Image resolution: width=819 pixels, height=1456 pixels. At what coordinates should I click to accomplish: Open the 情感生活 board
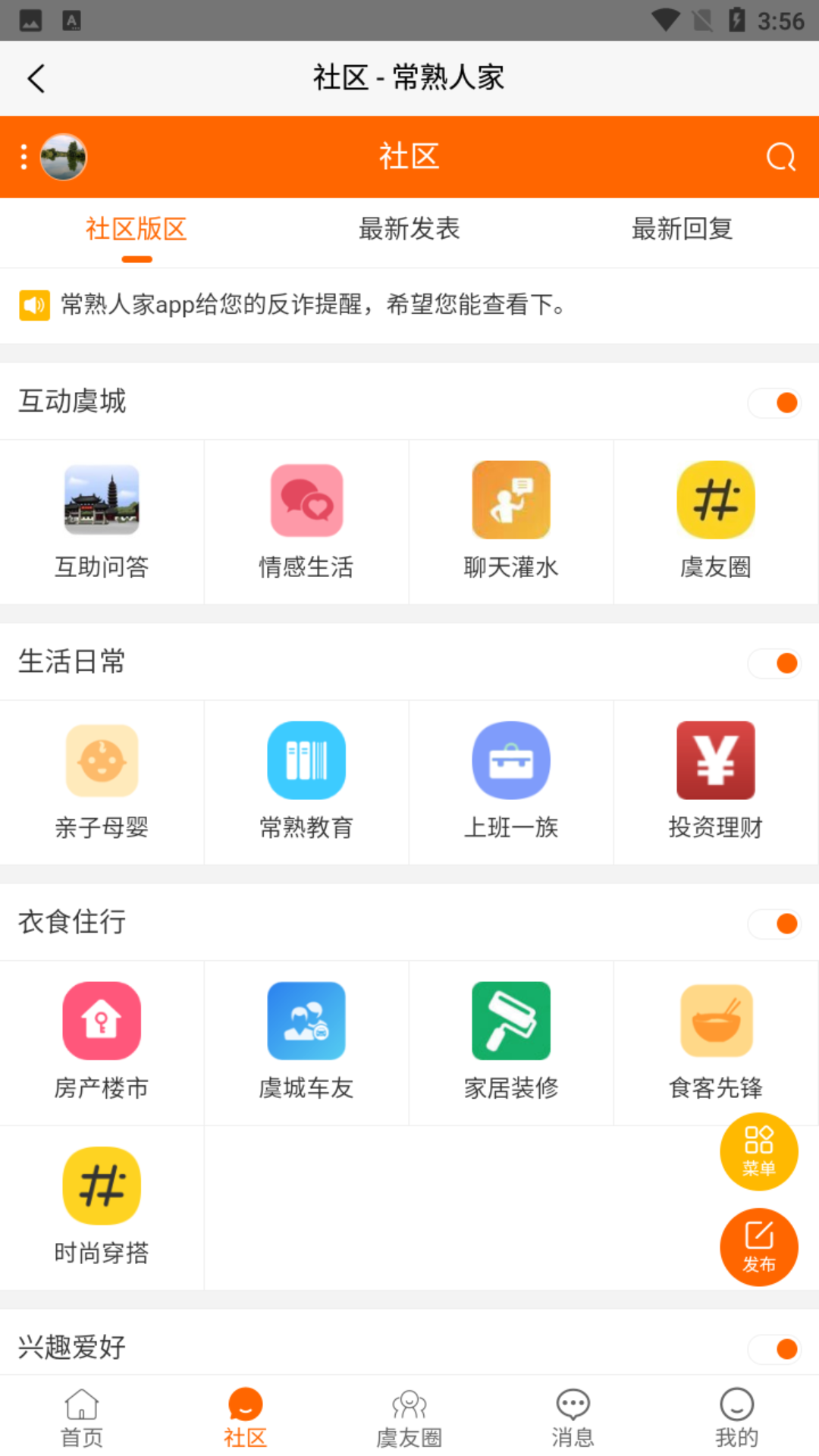[x=306, y=522]
